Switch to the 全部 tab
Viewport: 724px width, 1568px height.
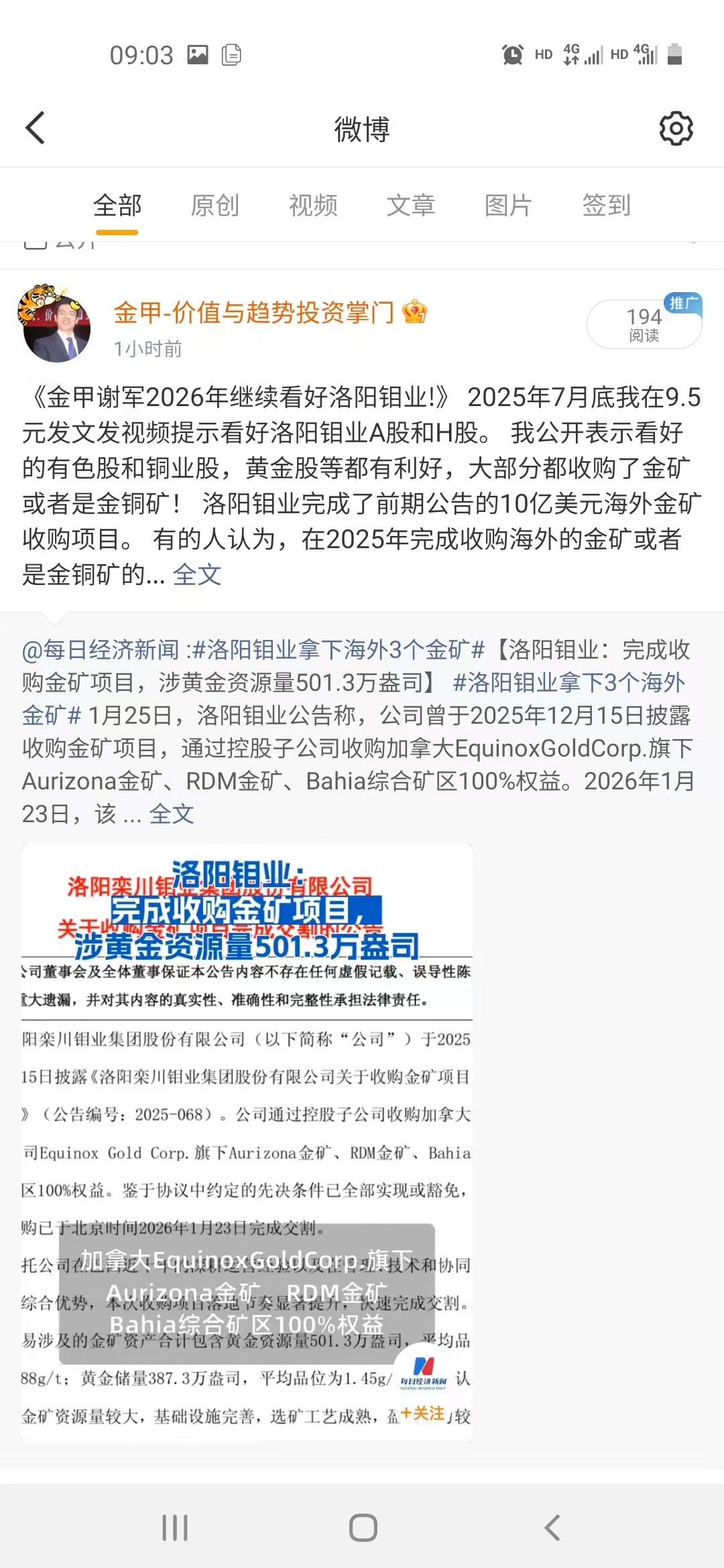[x=117, y=205]
